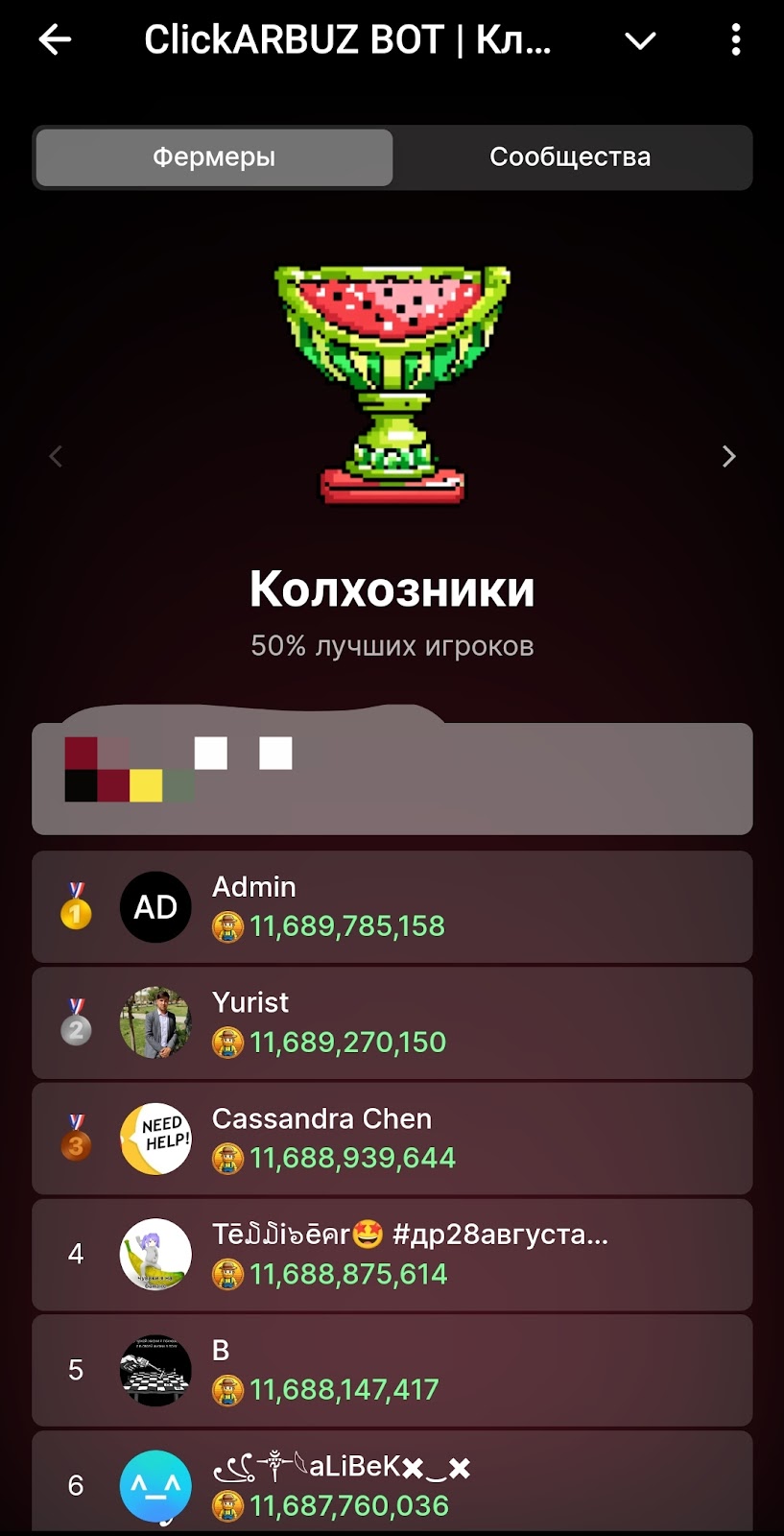Image resolution: width=784 pixels, height=1536 pixels.
Task: Open Admin's leaderboard entry
Action: (x=392, y=906)
